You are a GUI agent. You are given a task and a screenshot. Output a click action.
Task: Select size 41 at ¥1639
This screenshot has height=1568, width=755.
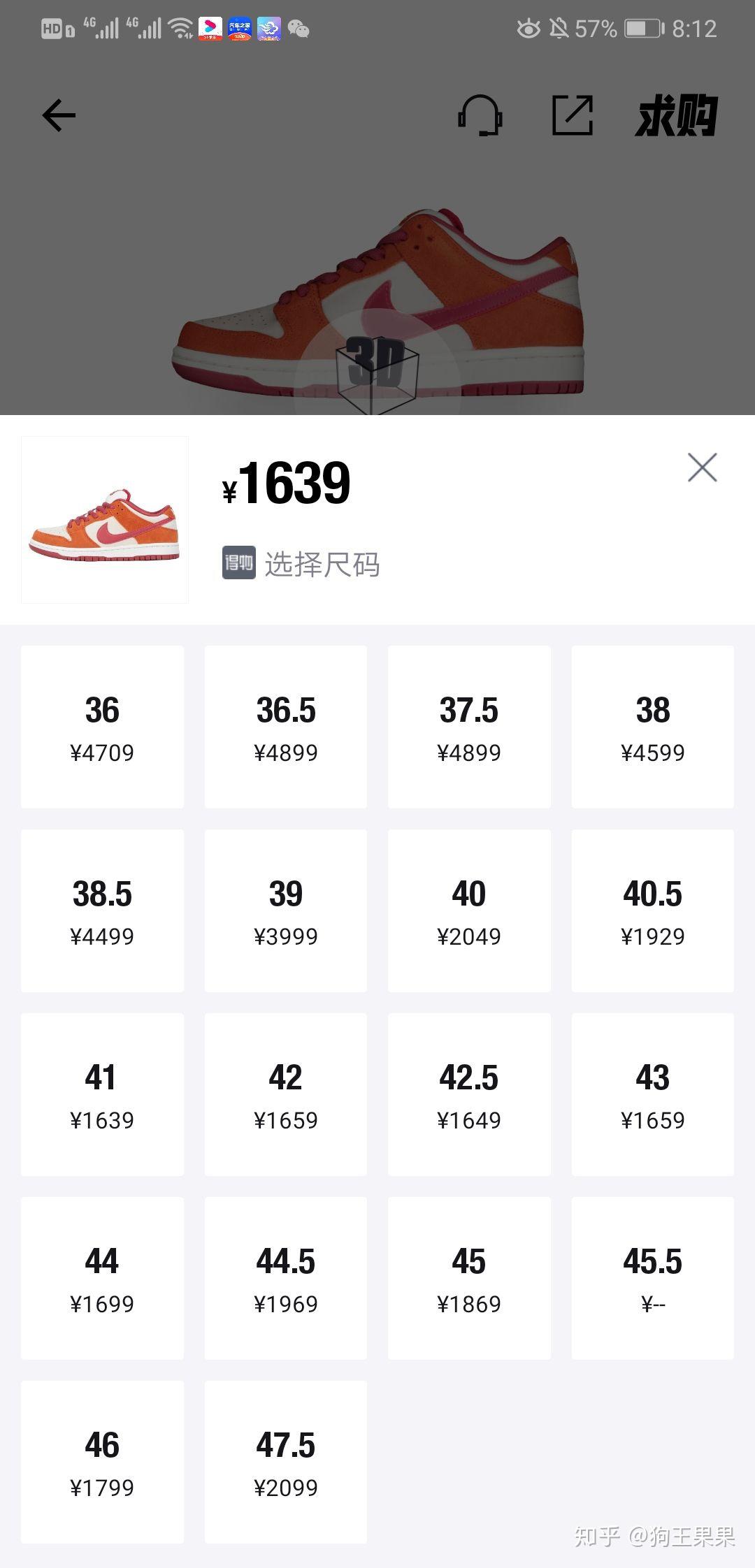pyautogui.click(x=102, y=1094)
